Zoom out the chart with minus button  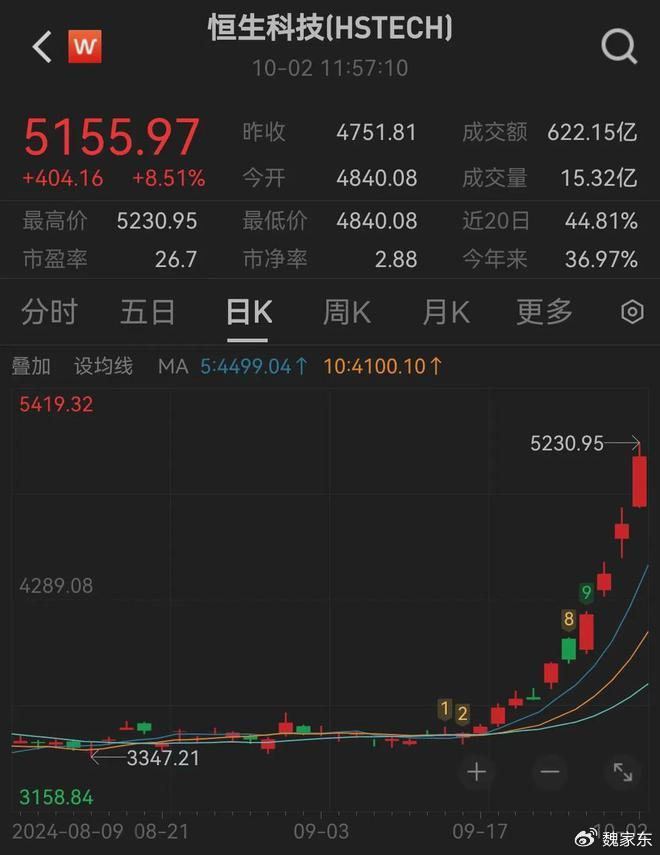(549, 771)
